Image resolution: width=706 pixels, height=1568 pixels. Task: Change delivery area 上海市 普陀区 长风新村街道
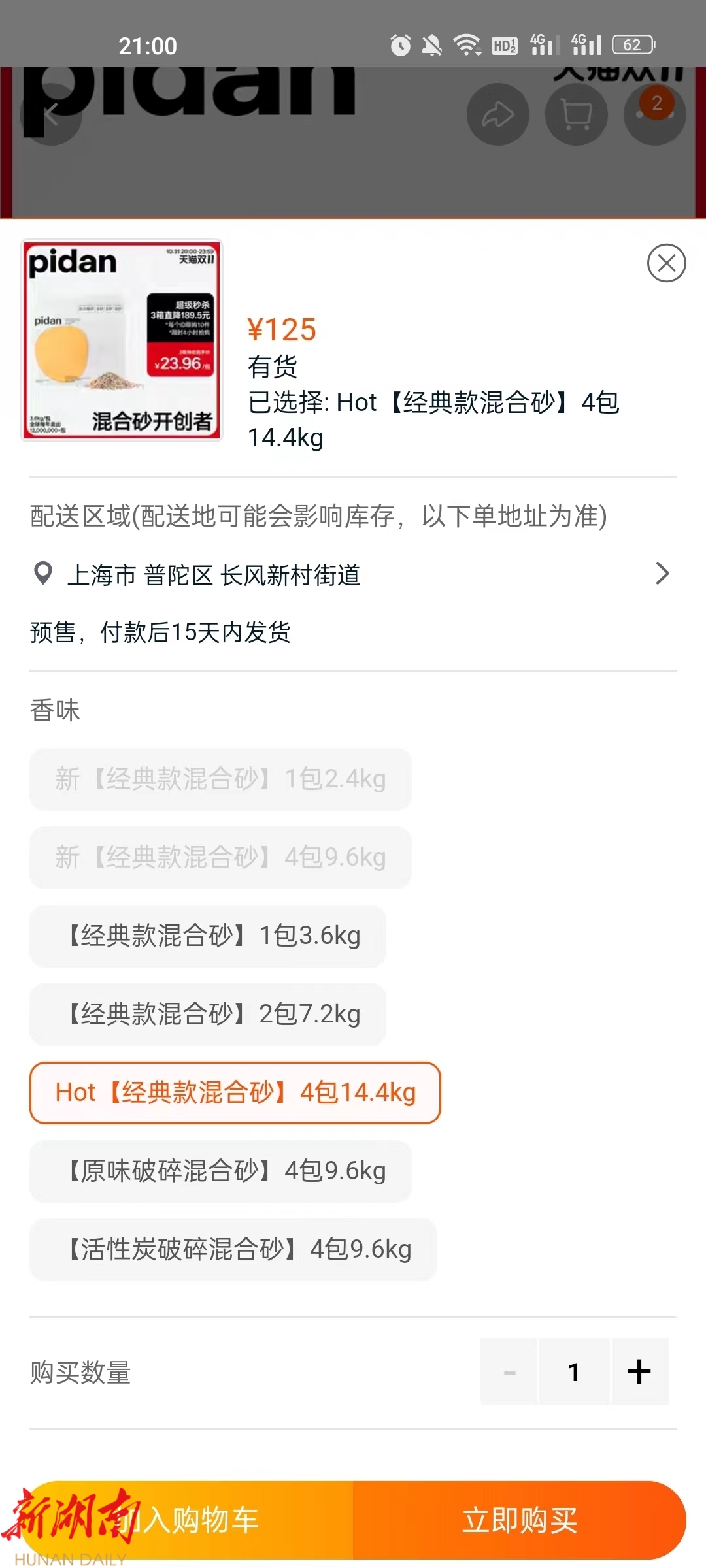click(353, 575)
